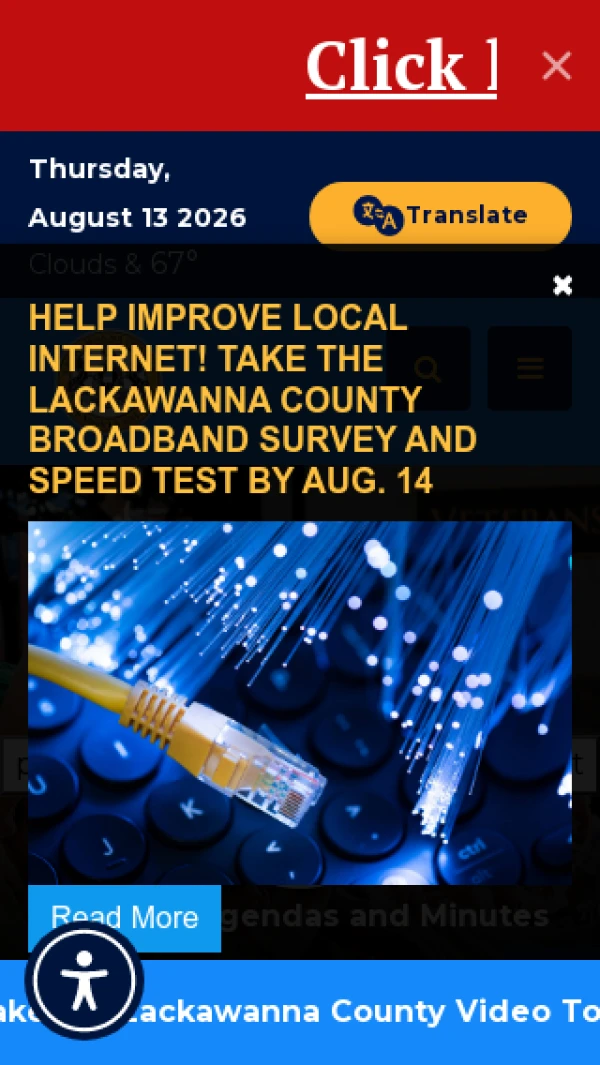Dismiss the broadband survey popup
Viewport: 600px width, 1065px height.
pos(563,285)
